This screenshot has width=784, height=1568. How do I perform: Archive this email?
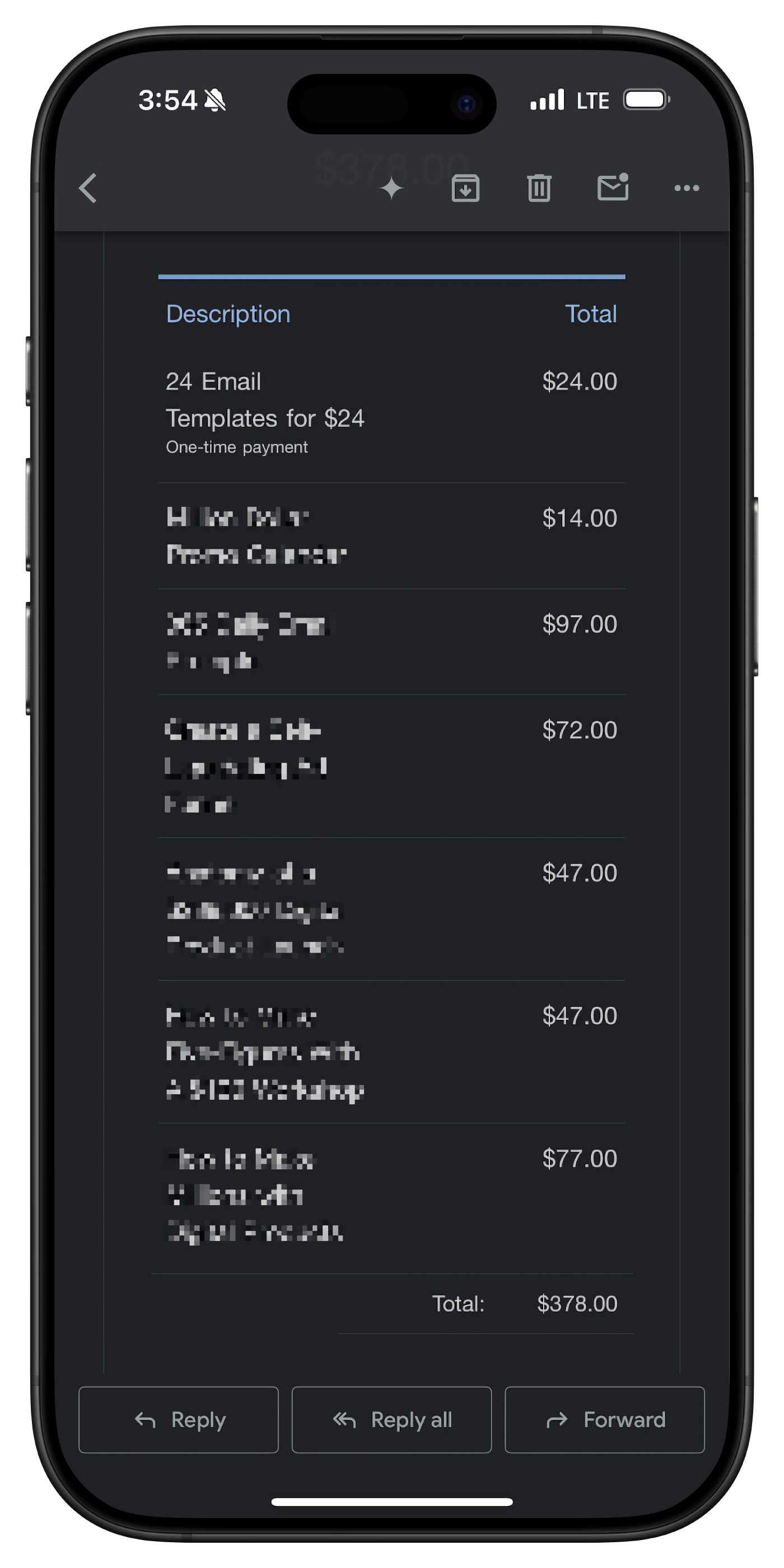465,188
